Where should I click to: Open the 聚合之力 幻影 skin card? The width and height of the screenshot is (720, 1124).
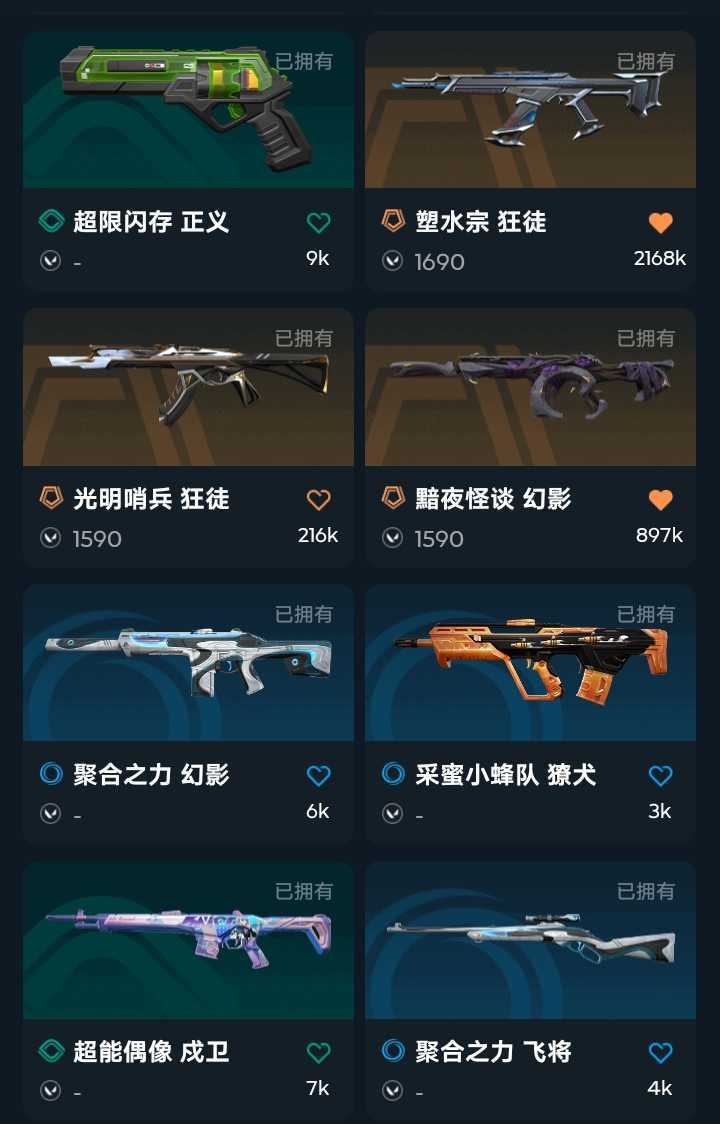pyautogui.click(x=188, y=664)
